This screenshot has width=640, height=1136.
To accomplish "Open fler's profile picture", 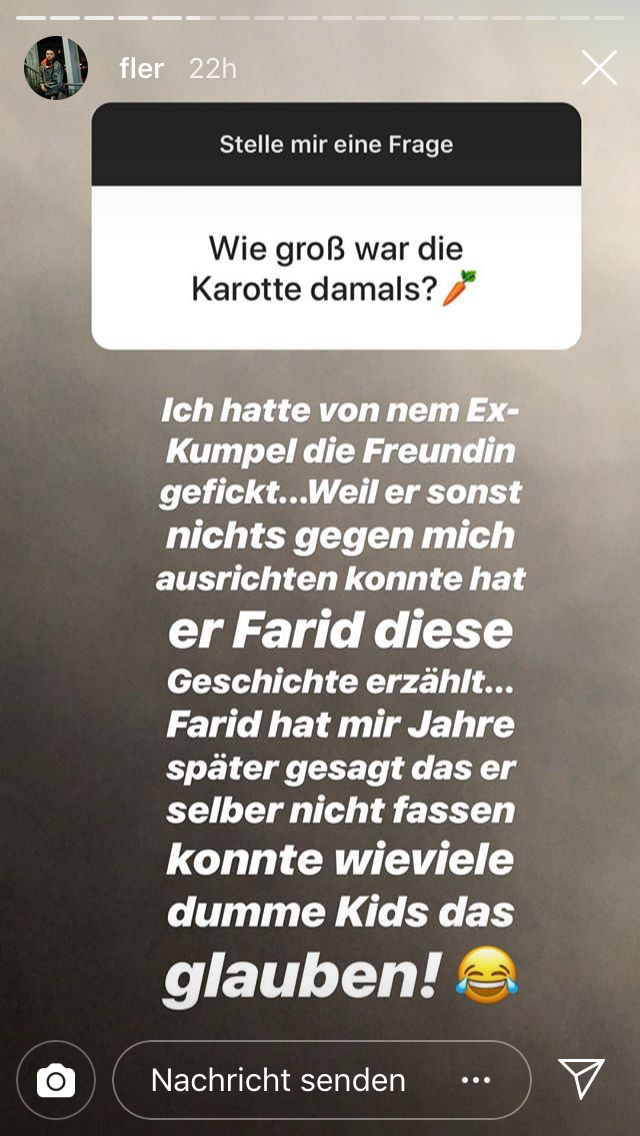I will click(56, 68).
